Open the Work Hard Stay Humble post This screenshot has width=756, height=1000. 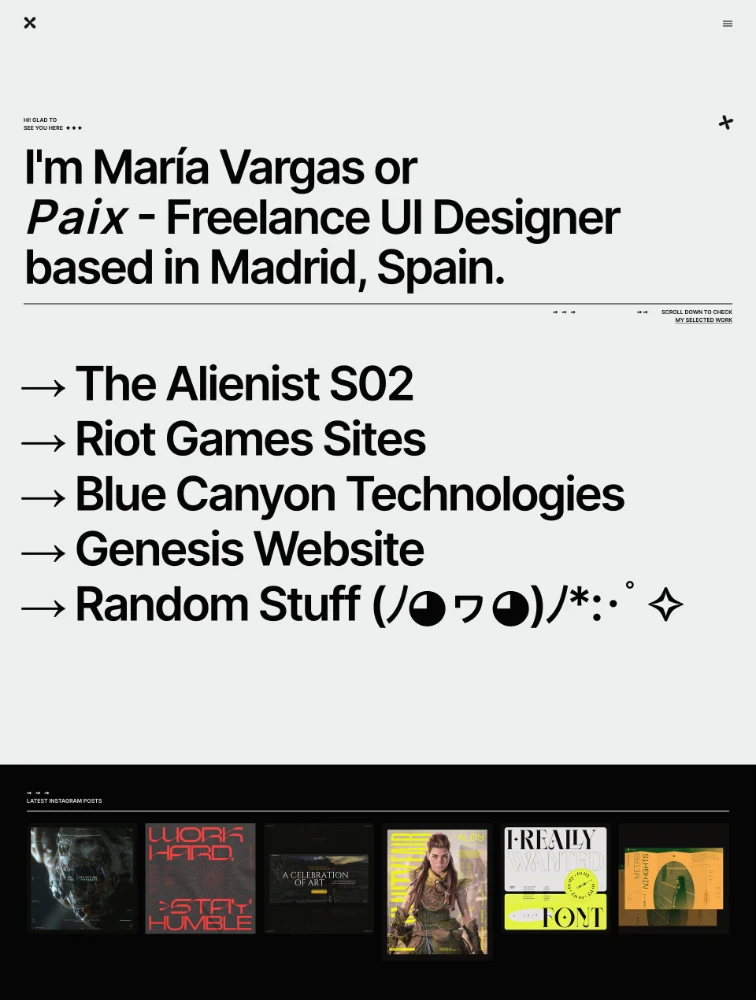pyautogui.click(x=200, y=878)
